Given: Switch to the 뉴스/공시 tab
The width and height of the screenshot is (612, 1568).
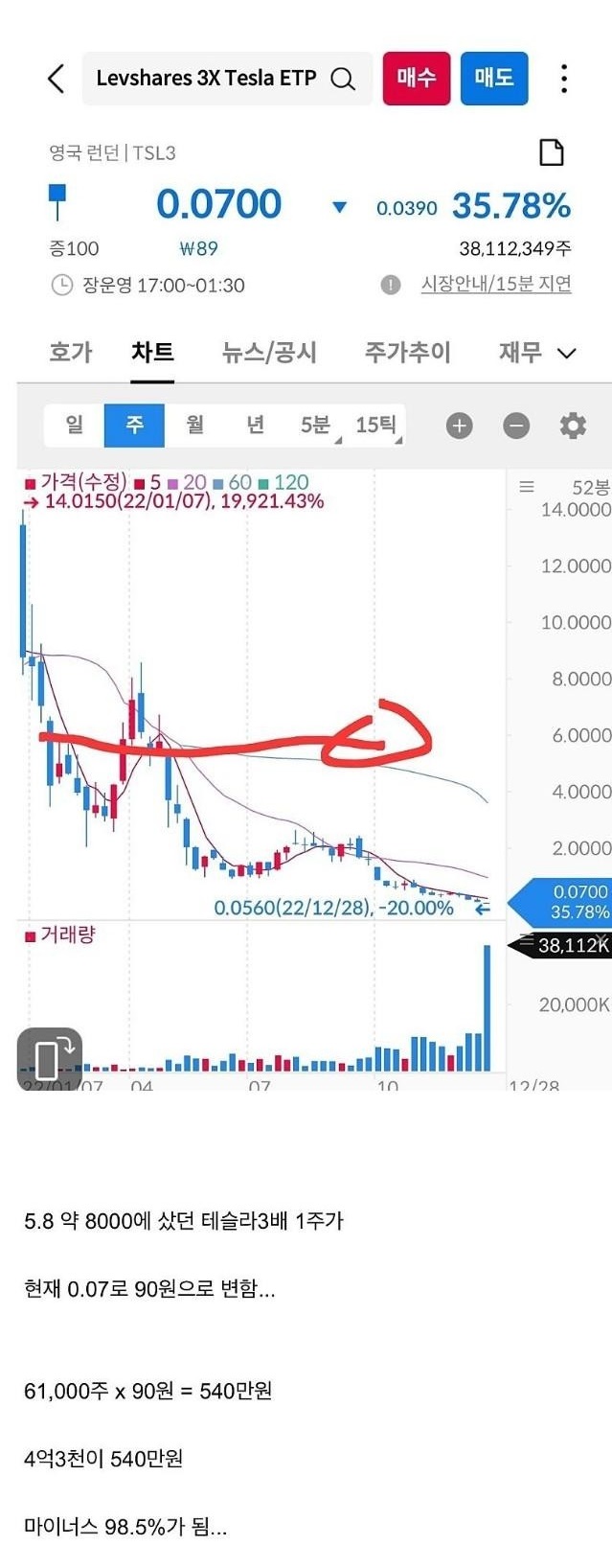Looking at the screenshot, I should pos(269,352).
